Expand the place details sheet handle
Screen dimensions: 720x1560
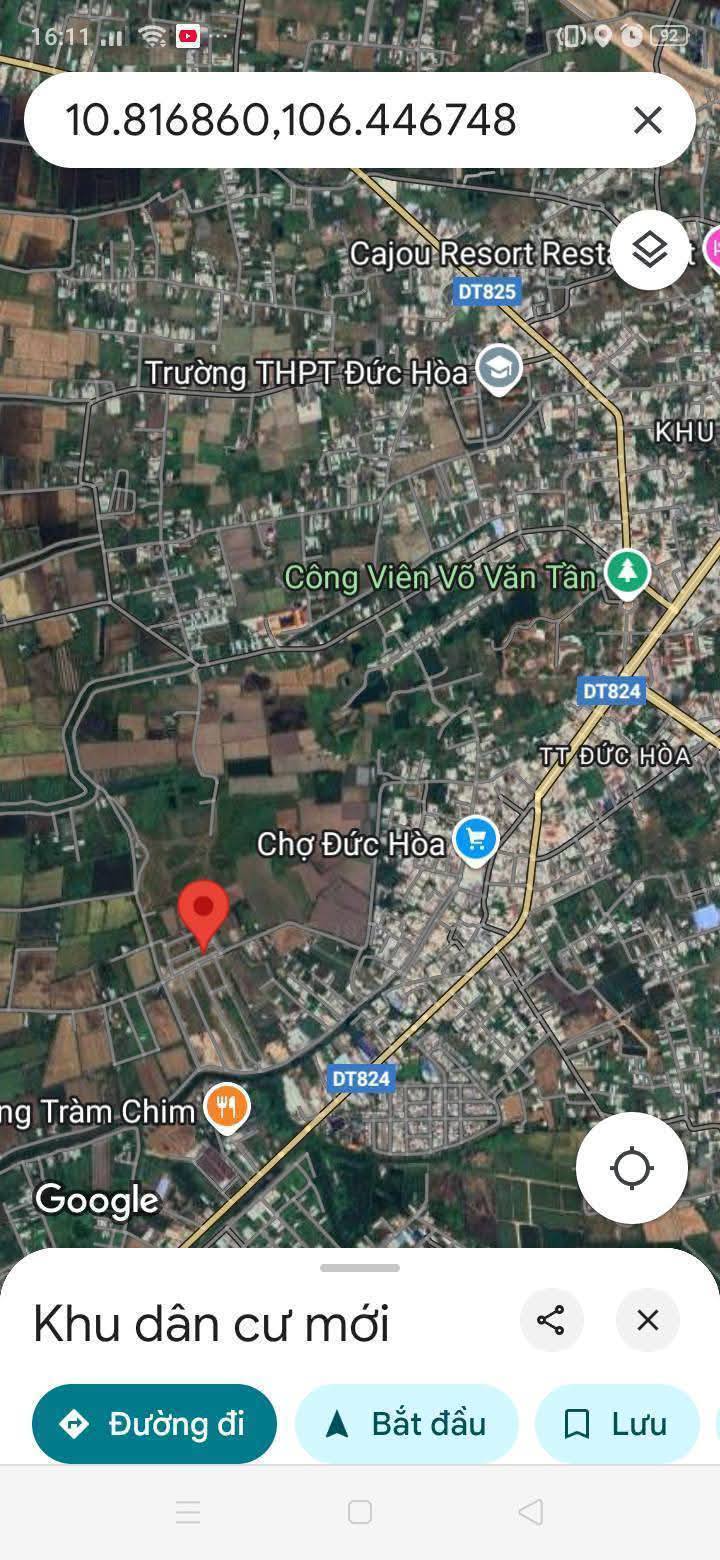(360, 1268)
